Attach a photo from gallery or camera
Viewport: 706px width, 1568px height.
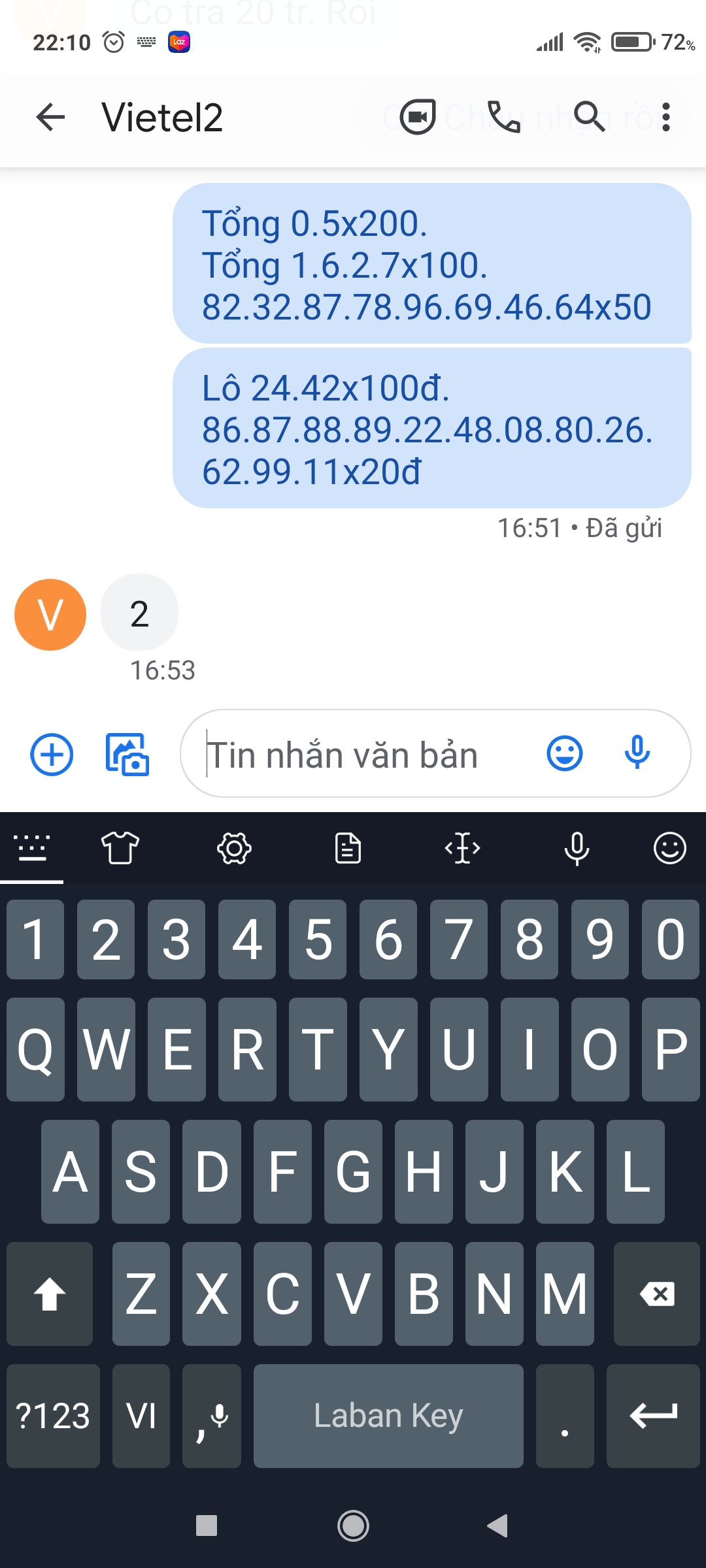tap(127, 755)
